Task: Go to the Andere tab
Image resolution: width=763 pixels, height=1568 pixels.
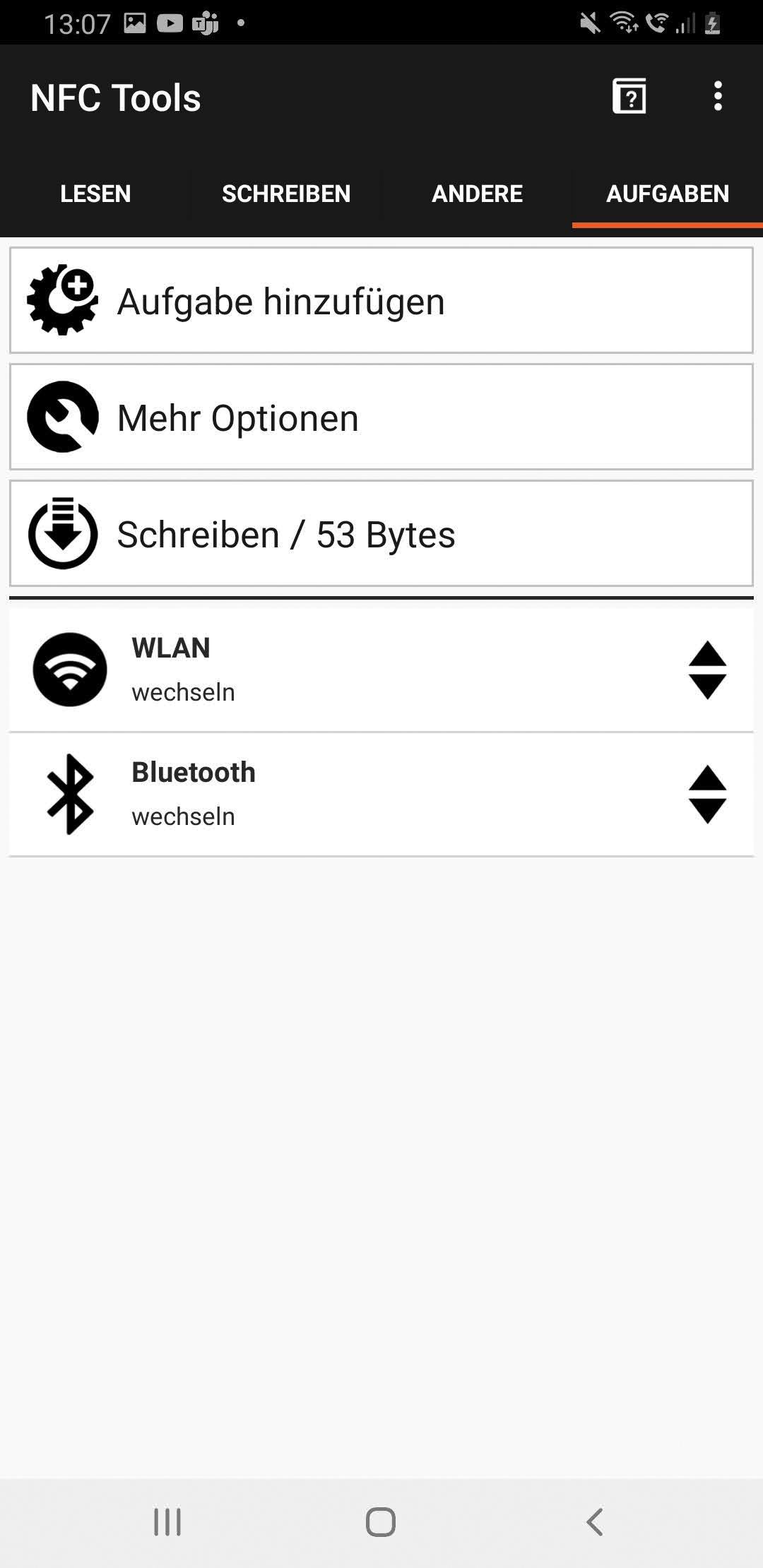Action: [x=477, y=194]
